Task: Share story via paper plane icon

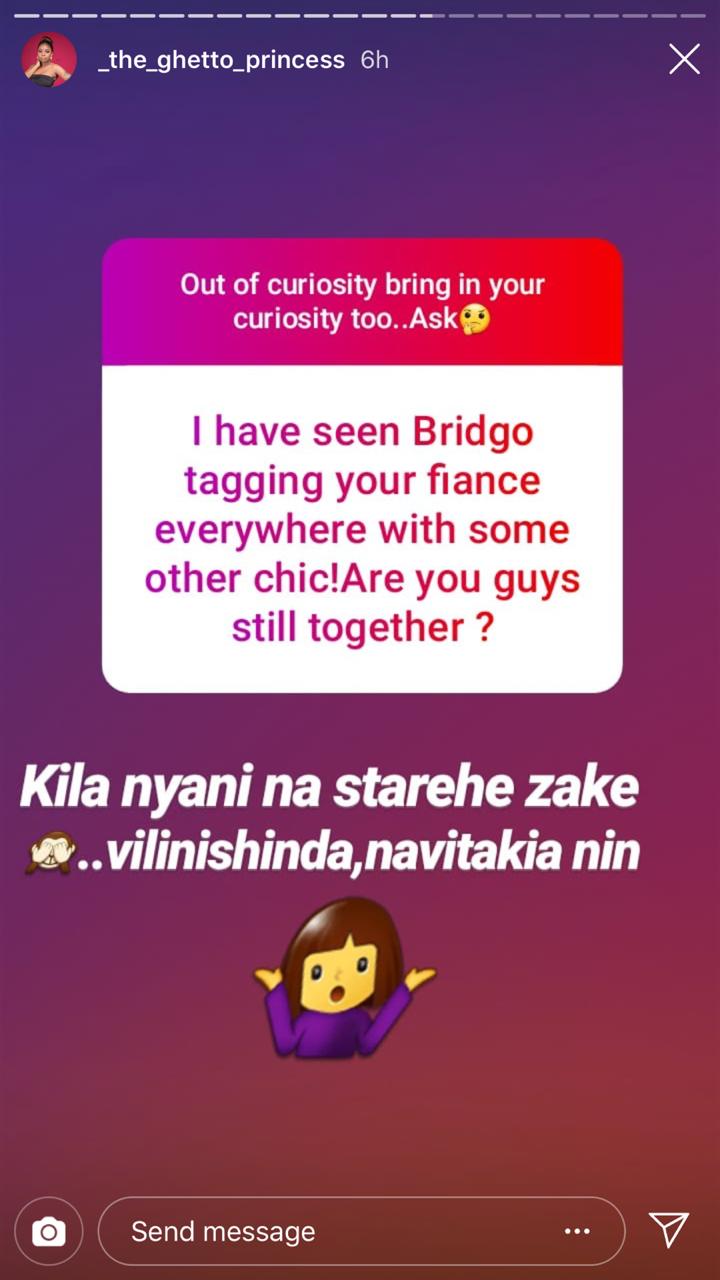Action: coord(668,1230)
